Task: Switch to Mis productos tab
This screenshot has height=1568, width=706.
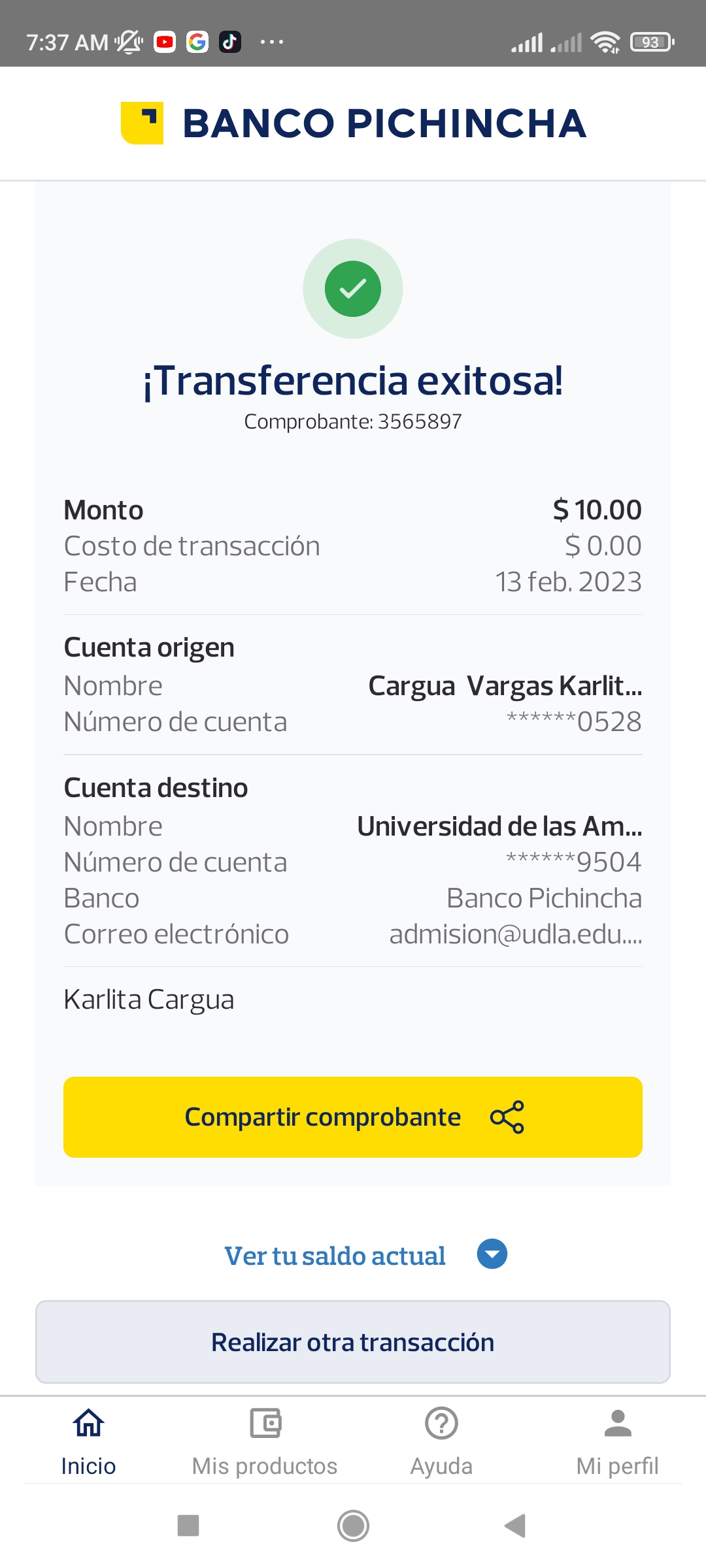Action: pyautogui.click(x=265, y=1441)
